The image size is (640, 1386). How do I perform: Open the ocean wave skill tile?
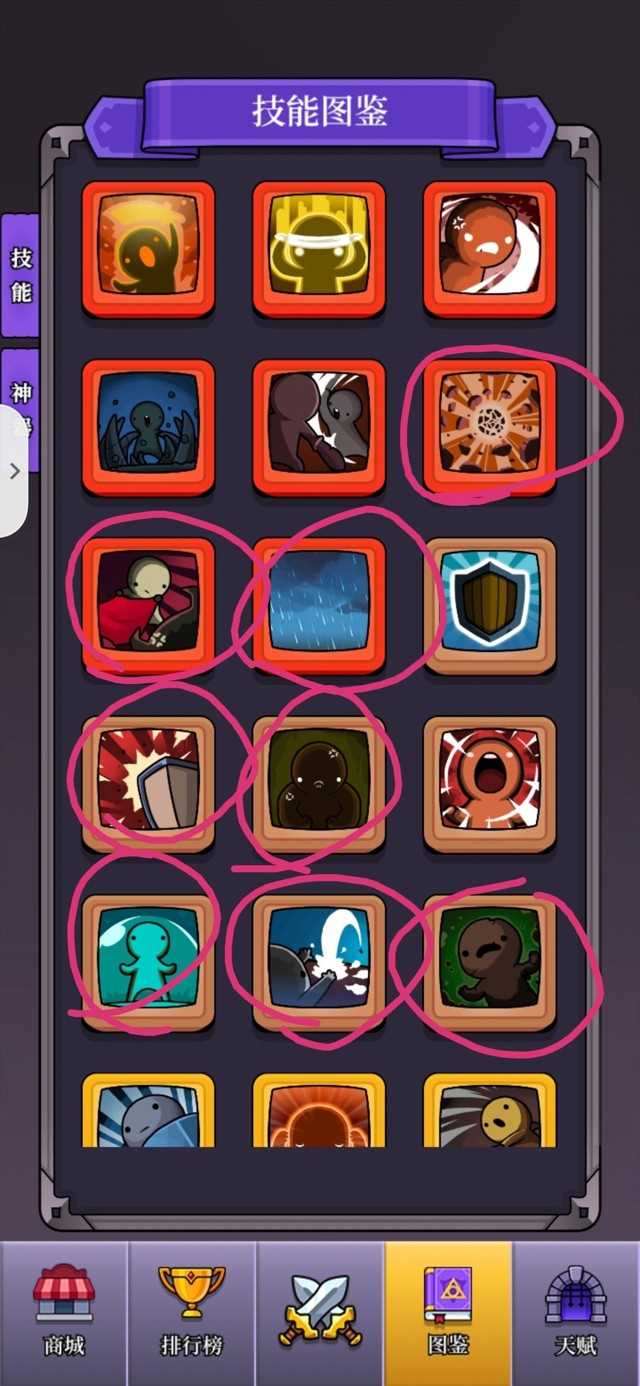[319, 962]
